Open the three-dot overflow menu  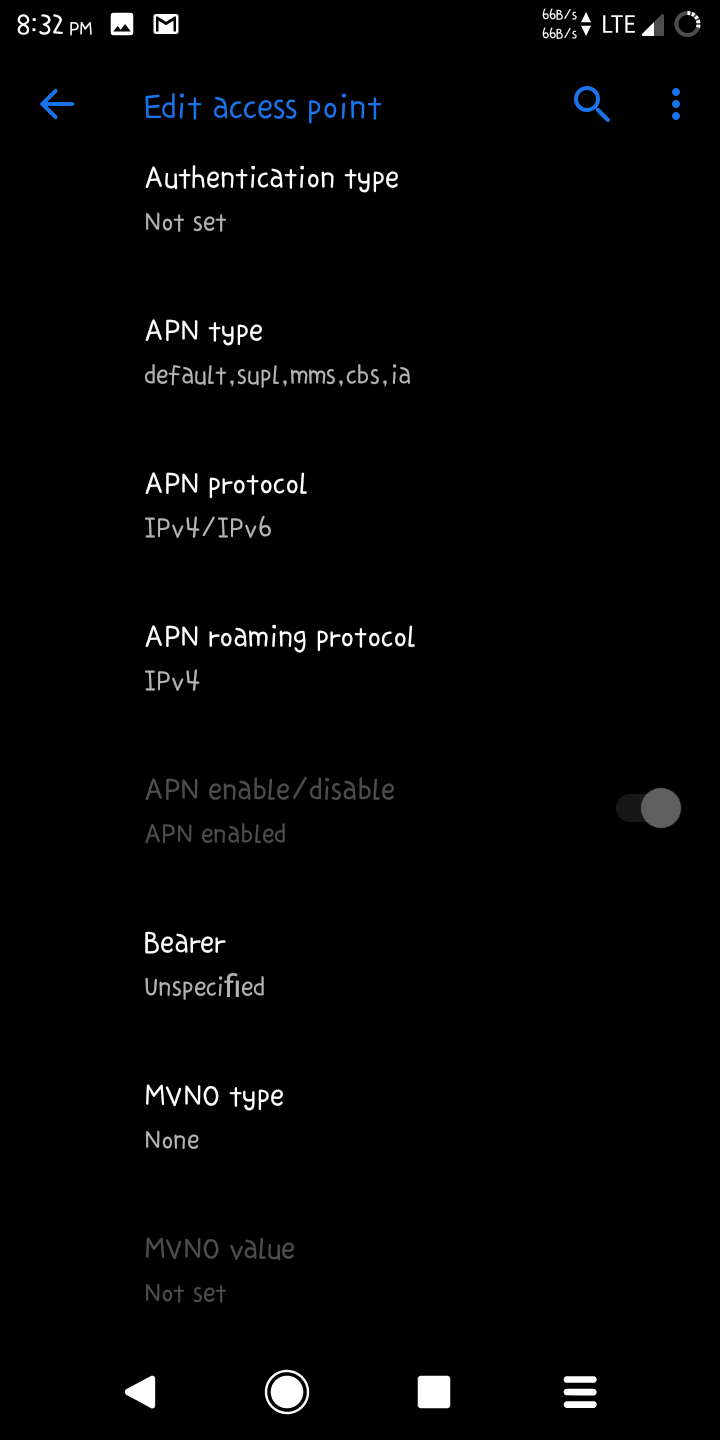(x=676, y=104)
